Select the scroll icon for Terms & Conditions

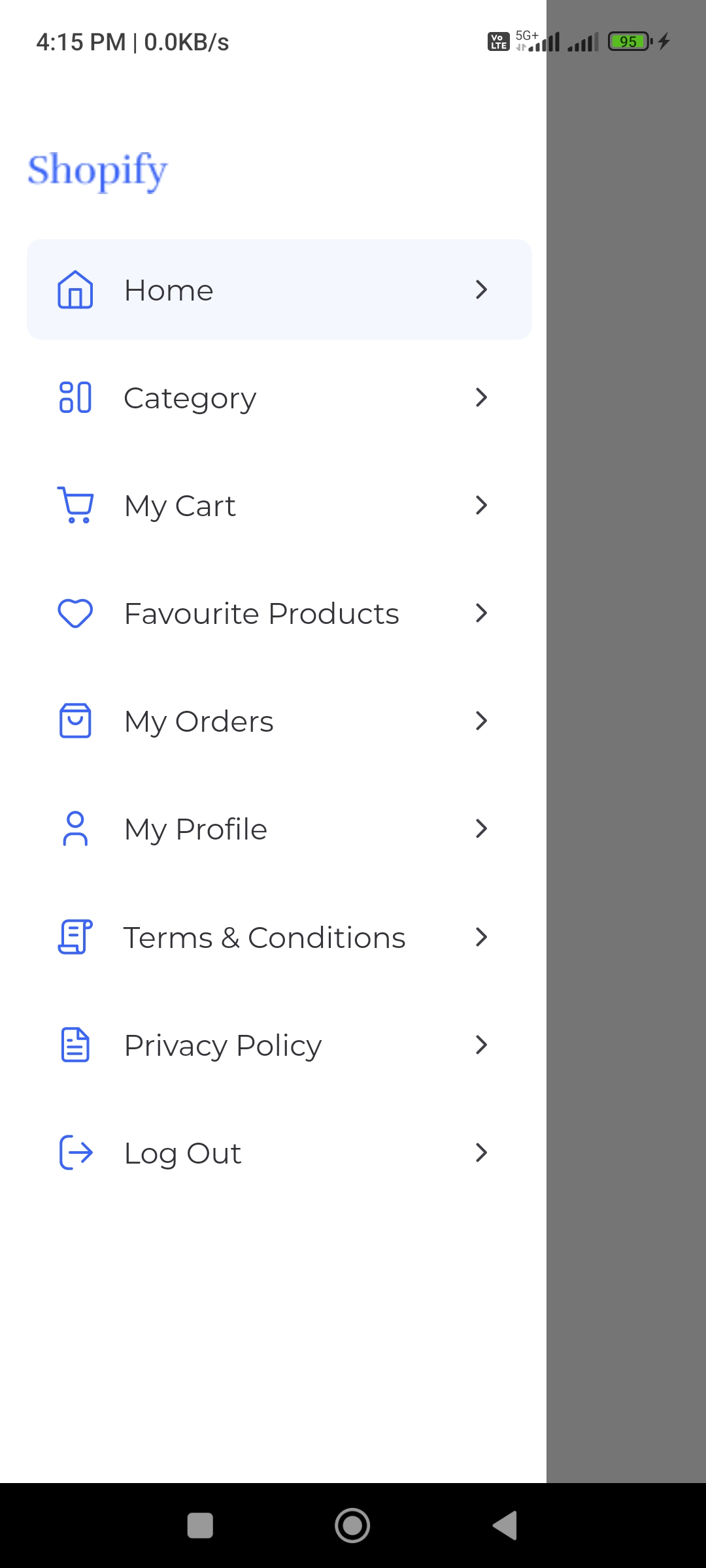click(x=75, y=936)
